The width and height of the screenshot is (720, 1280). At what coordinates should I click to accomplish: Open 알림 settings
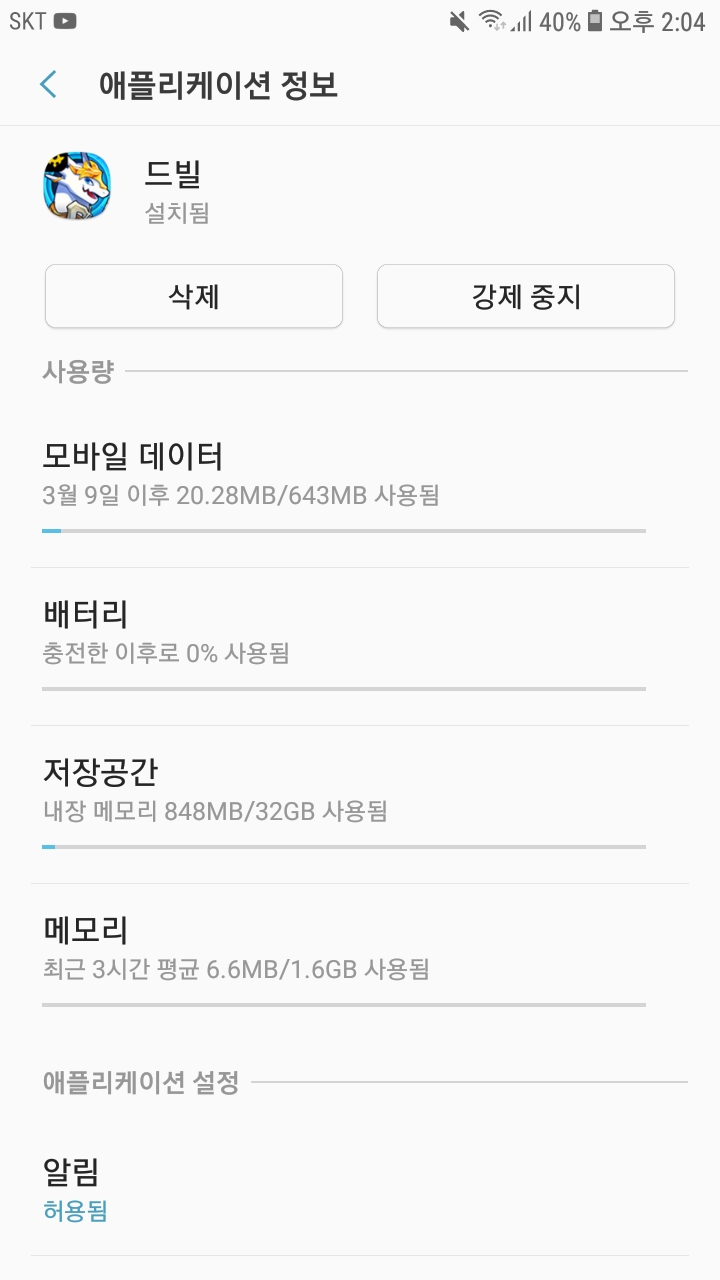click(x=360, y=1188)
